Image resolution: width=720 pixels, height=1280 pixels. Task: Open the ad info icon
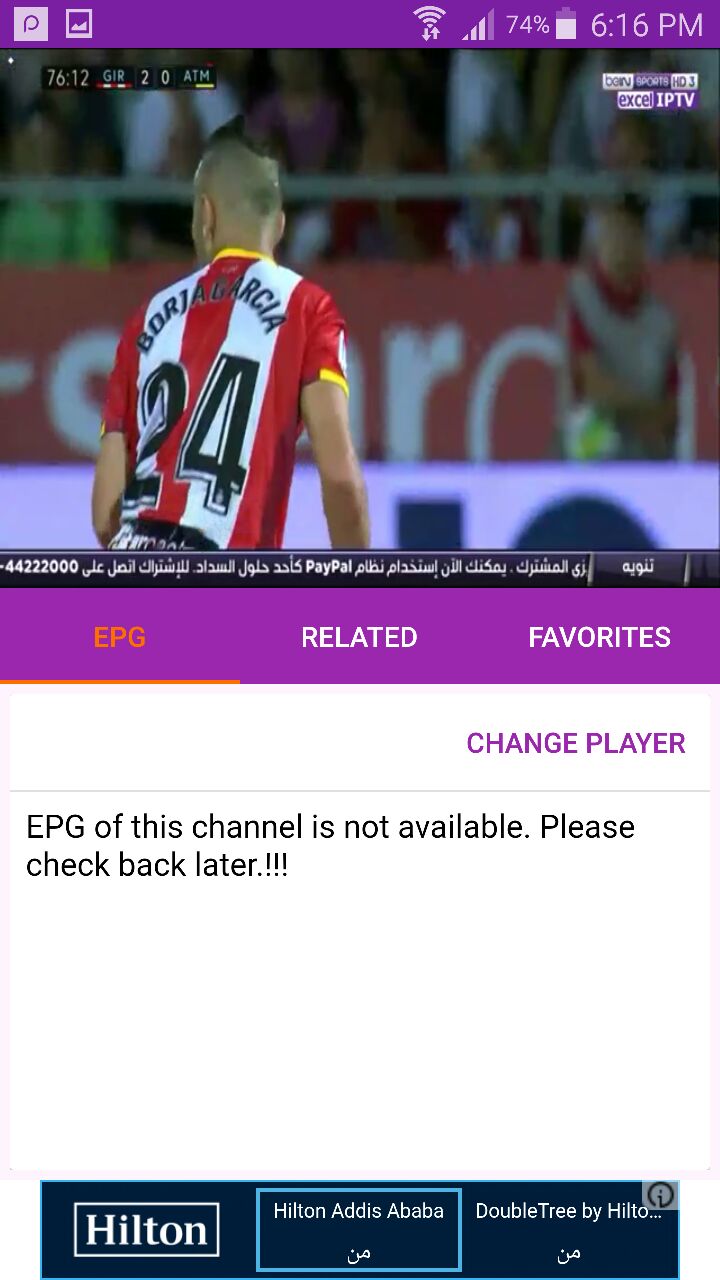(661, 1195)
